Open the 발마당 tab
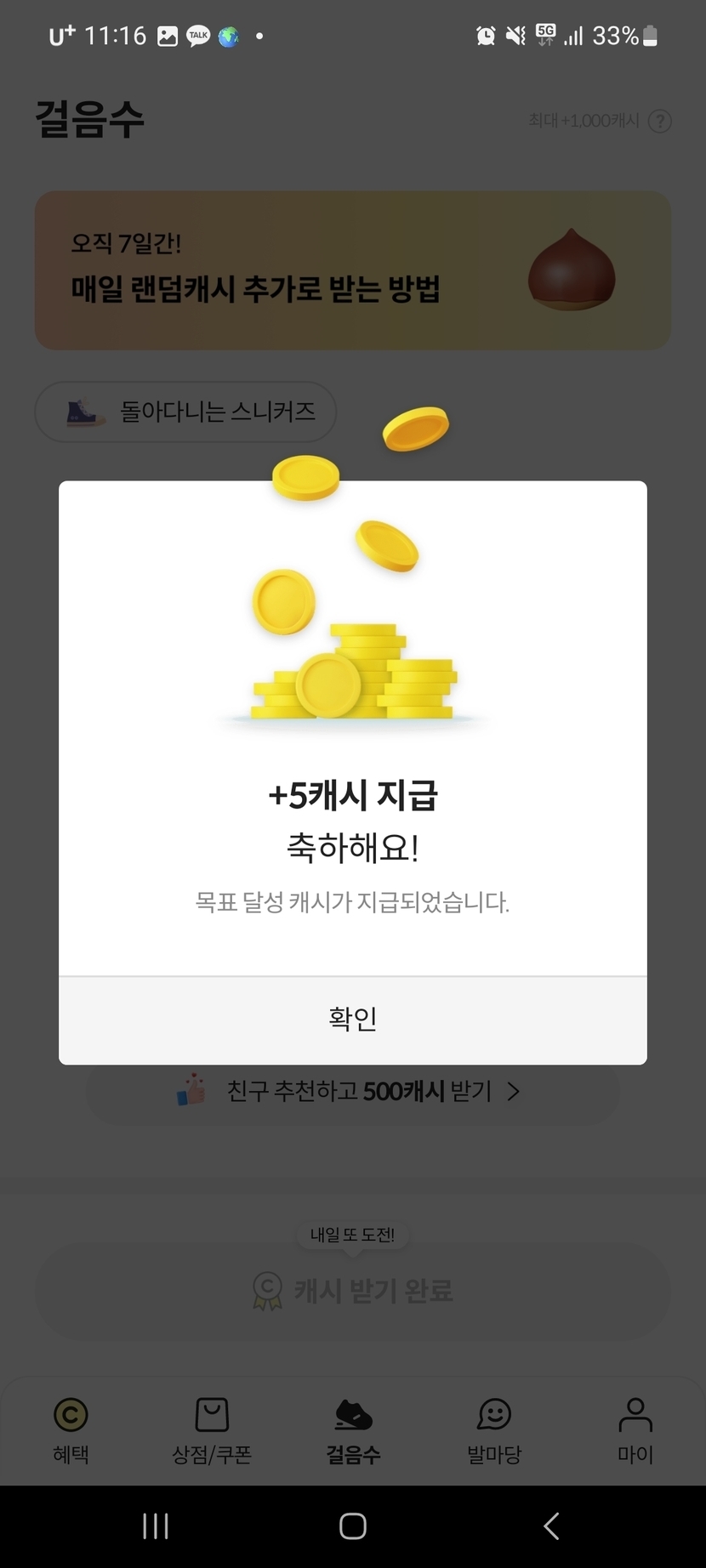Image resolution: width=706 pixels, height=1568 pixels. click(494, 1430)
